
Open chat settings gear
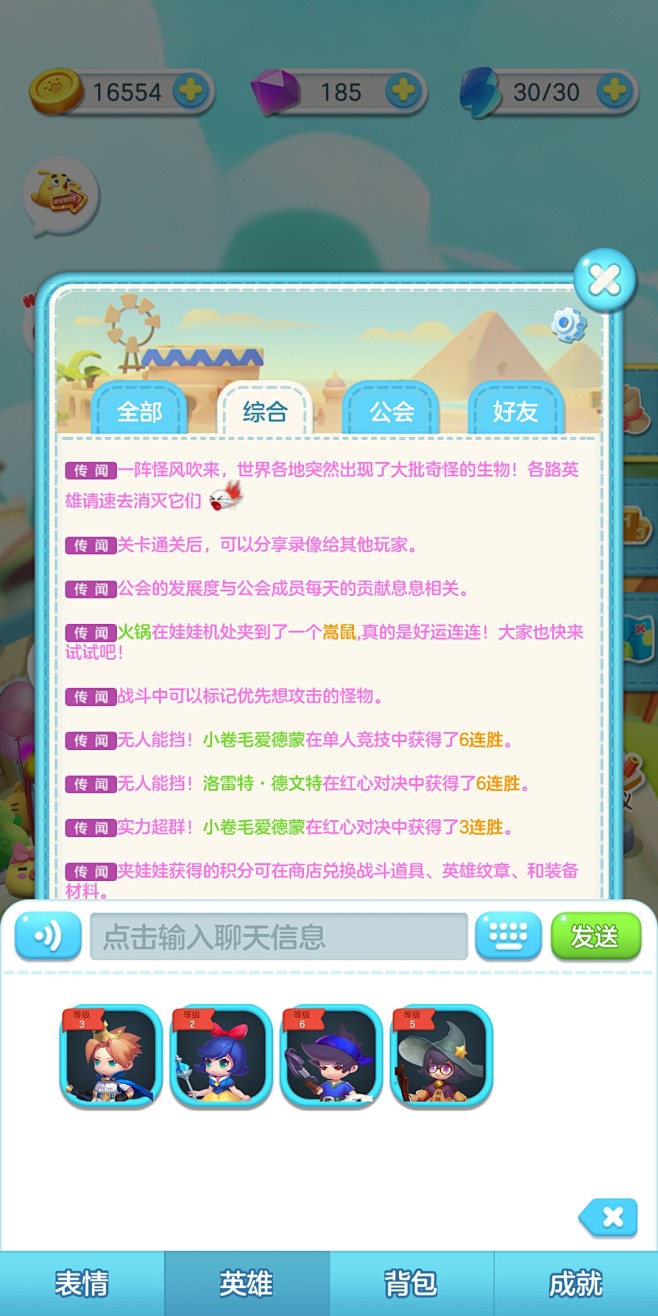[x=568, y=322]
